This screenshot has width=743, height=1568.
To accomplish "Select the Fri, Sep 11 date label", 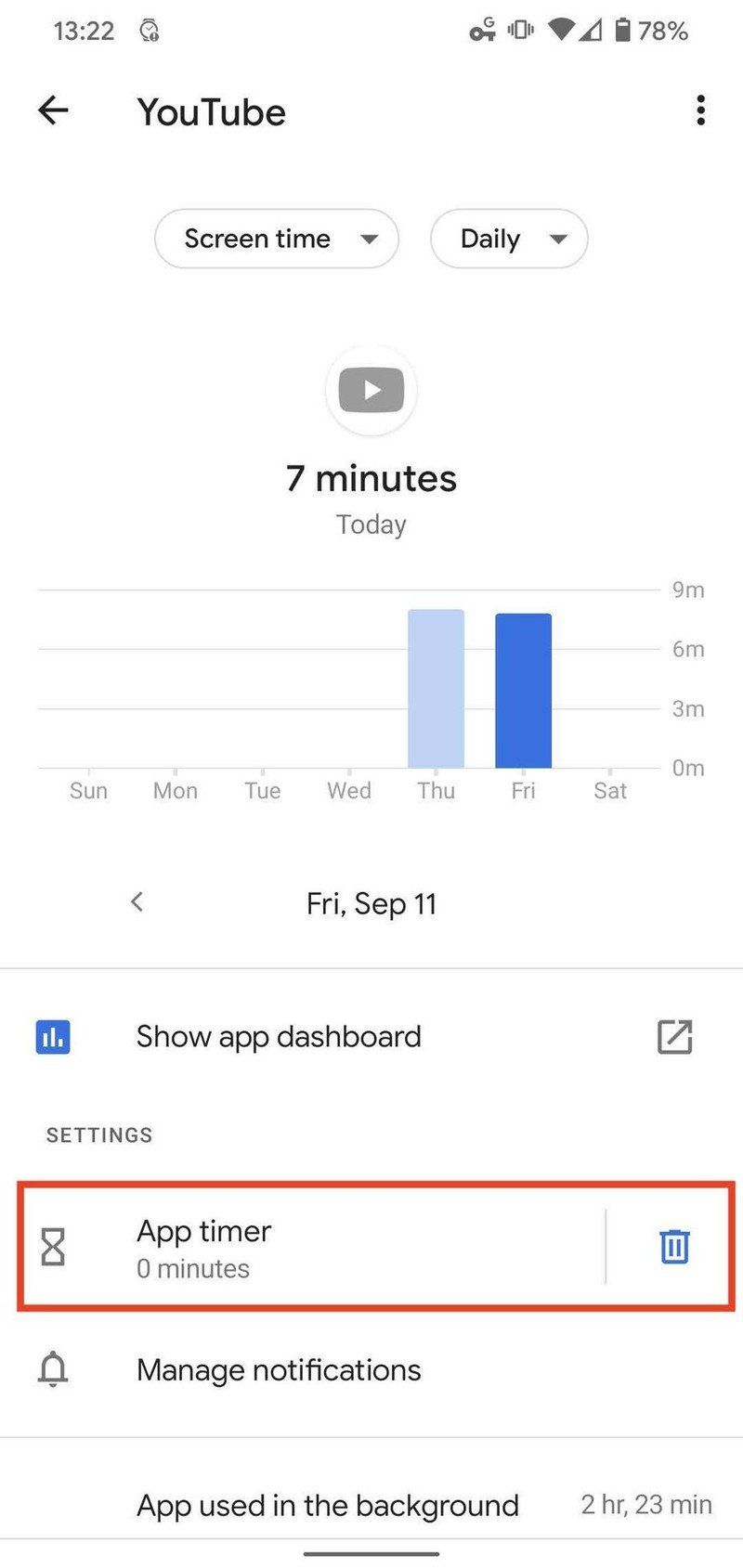I will (371, 903).
